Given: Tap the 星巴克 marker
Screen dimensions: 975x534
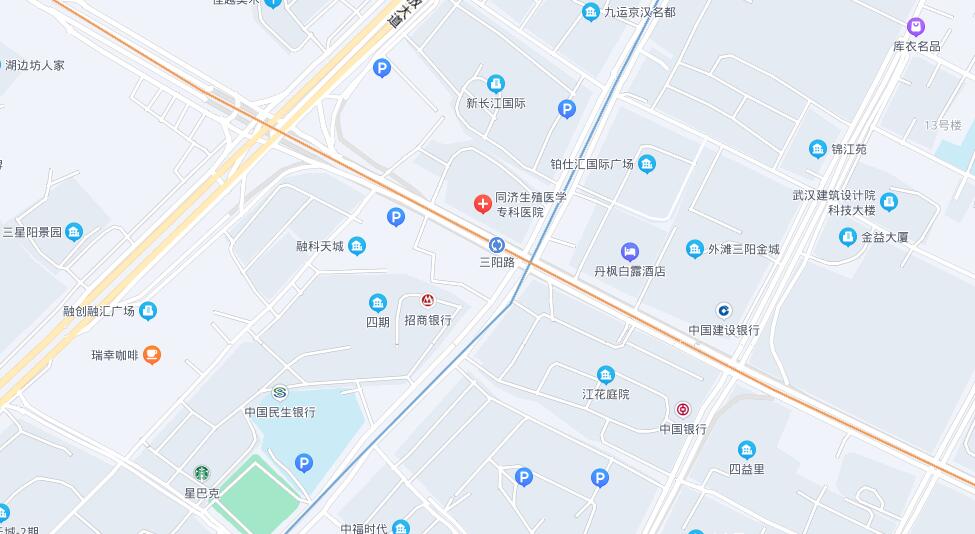Looking at the screenshot, I should click(x=202, y=474).
